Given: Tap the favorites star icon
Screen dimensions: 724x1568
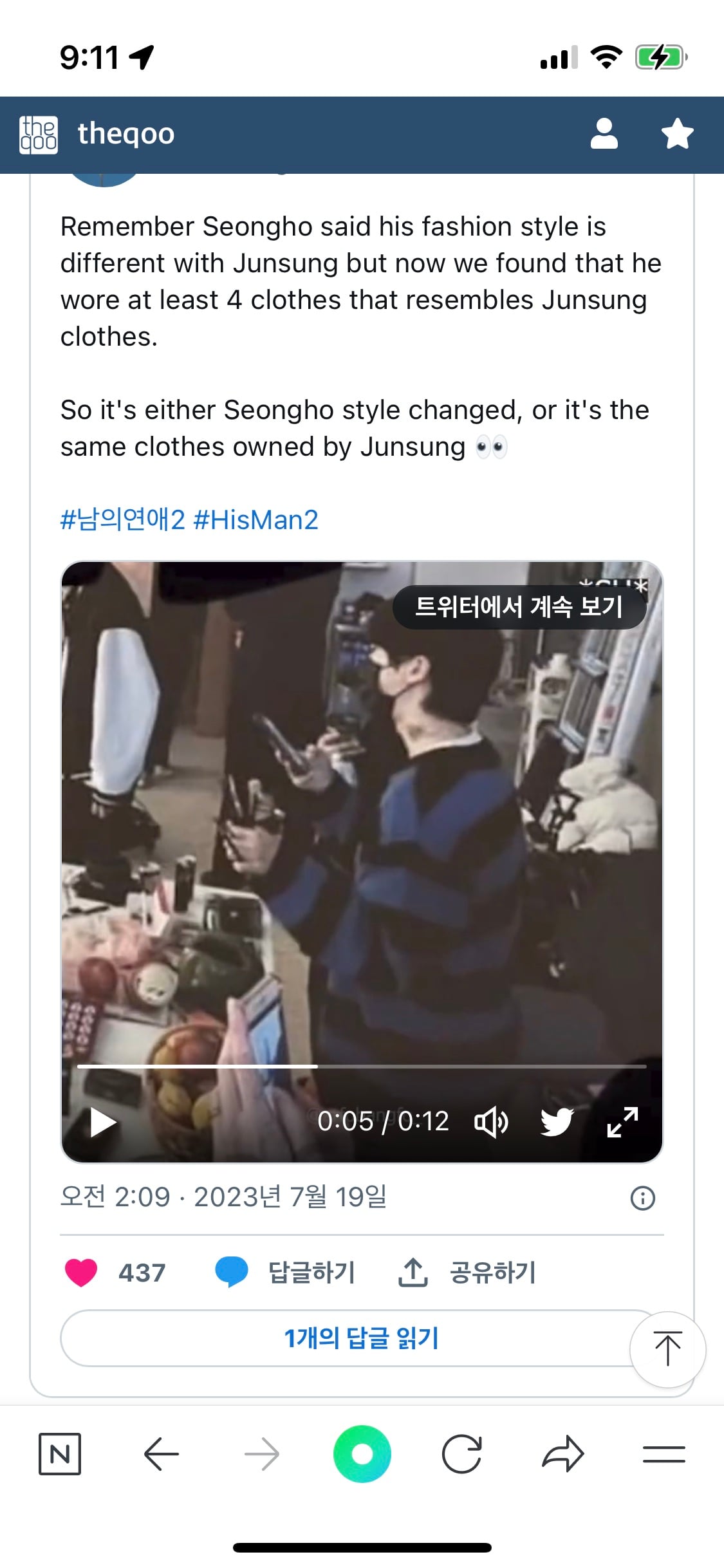Looking at the screenshot, I should tap(677, 134).
